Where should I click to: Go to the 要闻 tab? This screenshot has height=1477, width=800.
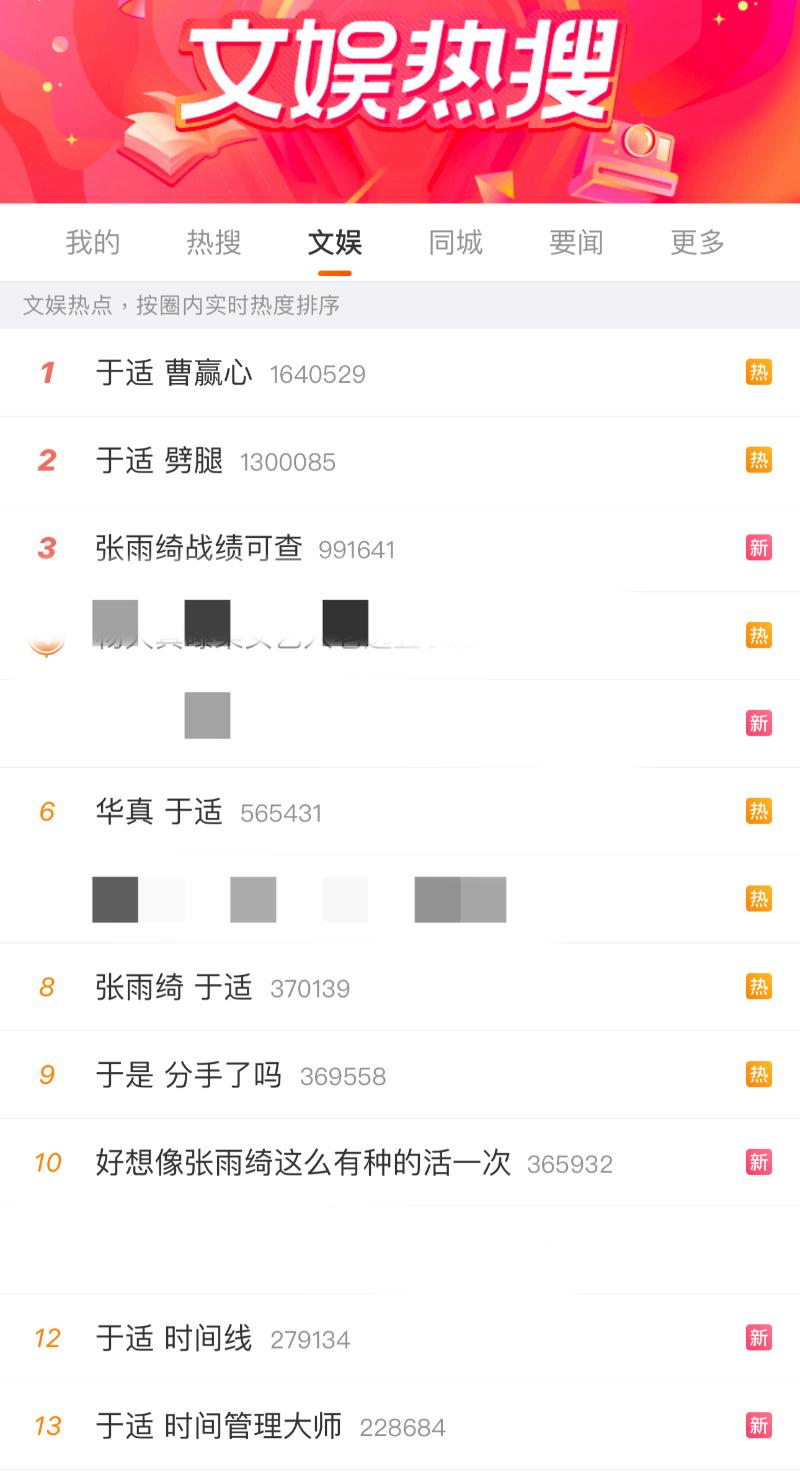pos(576,242)
